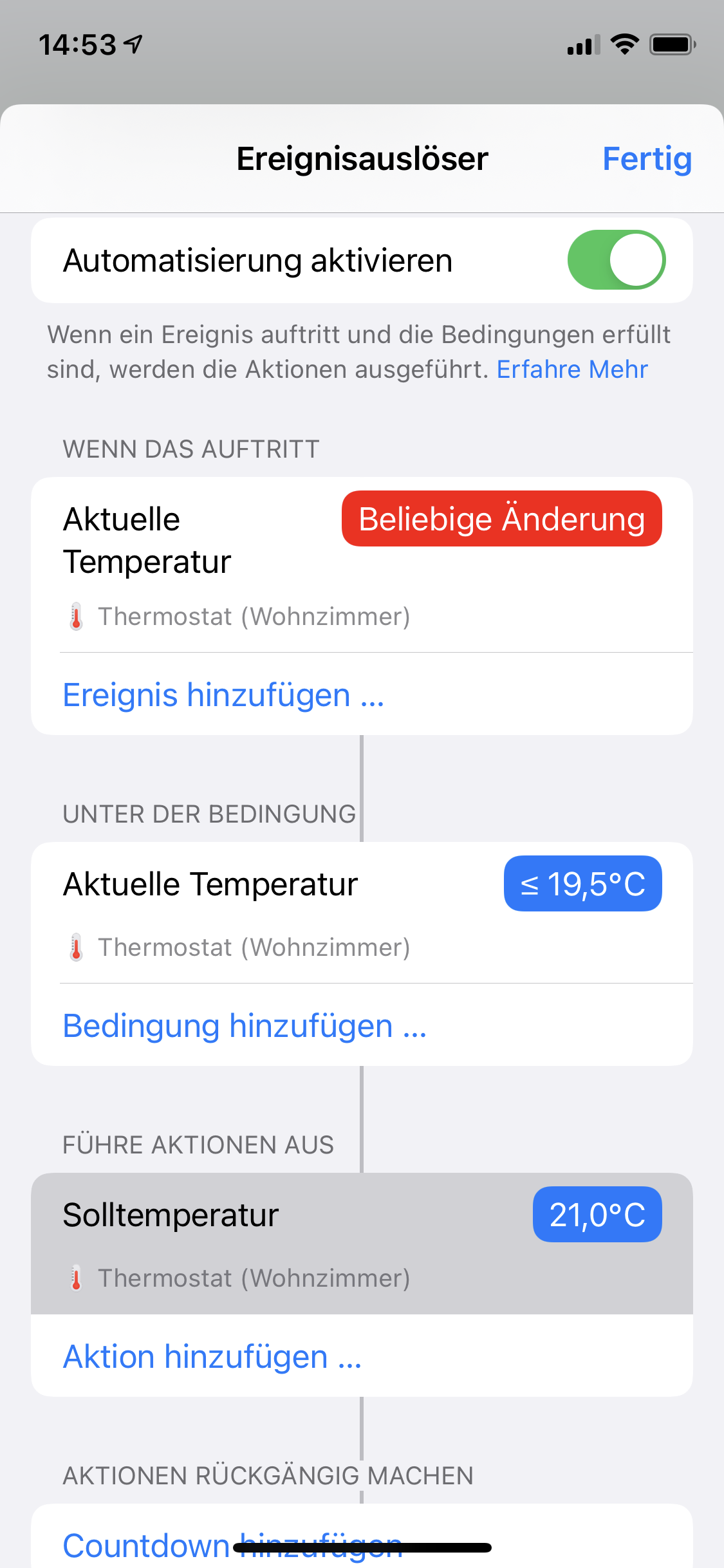Toggle Automatisierung aktivieren switch
This screenshot has height=1568, width=724.
coord(616,260)
